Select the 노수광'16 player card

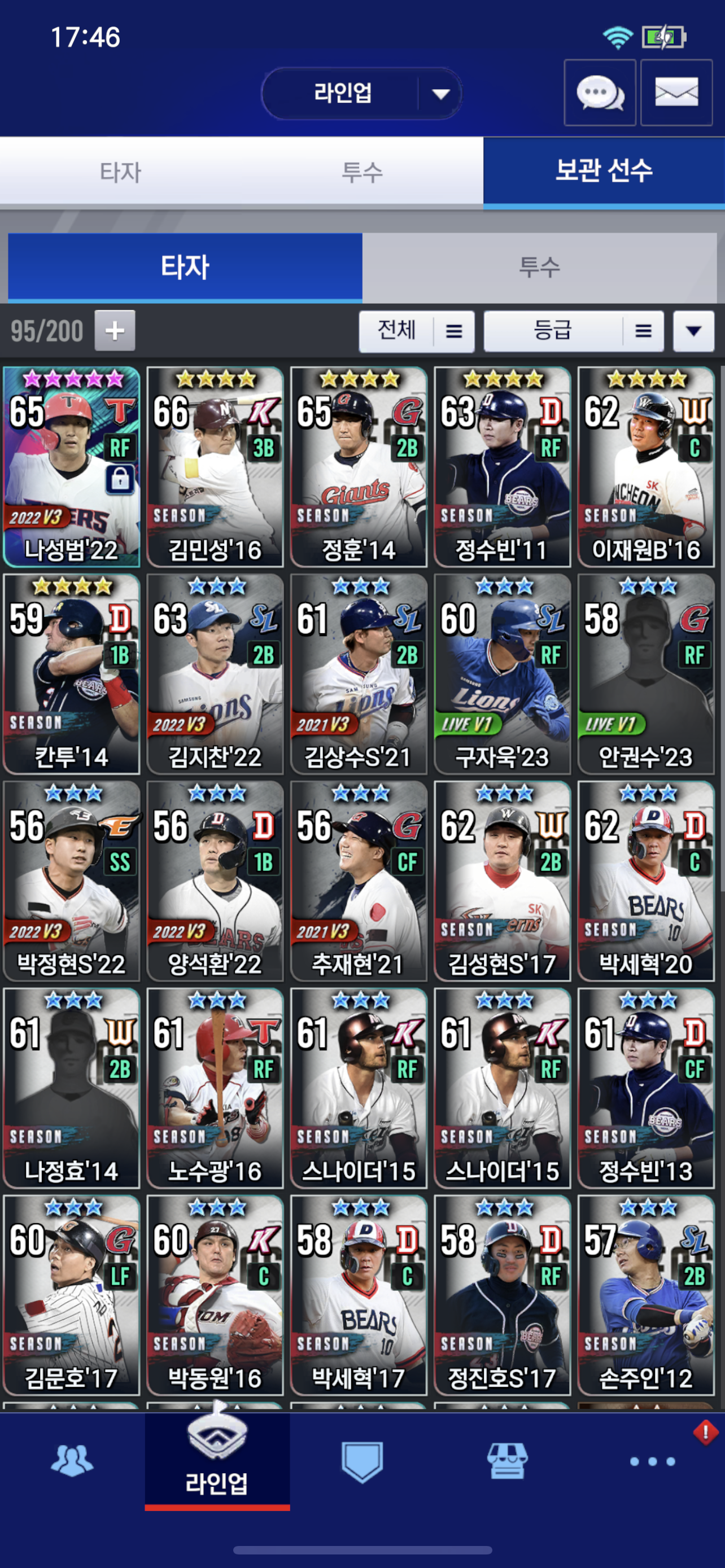click(x=215, y=1088)
